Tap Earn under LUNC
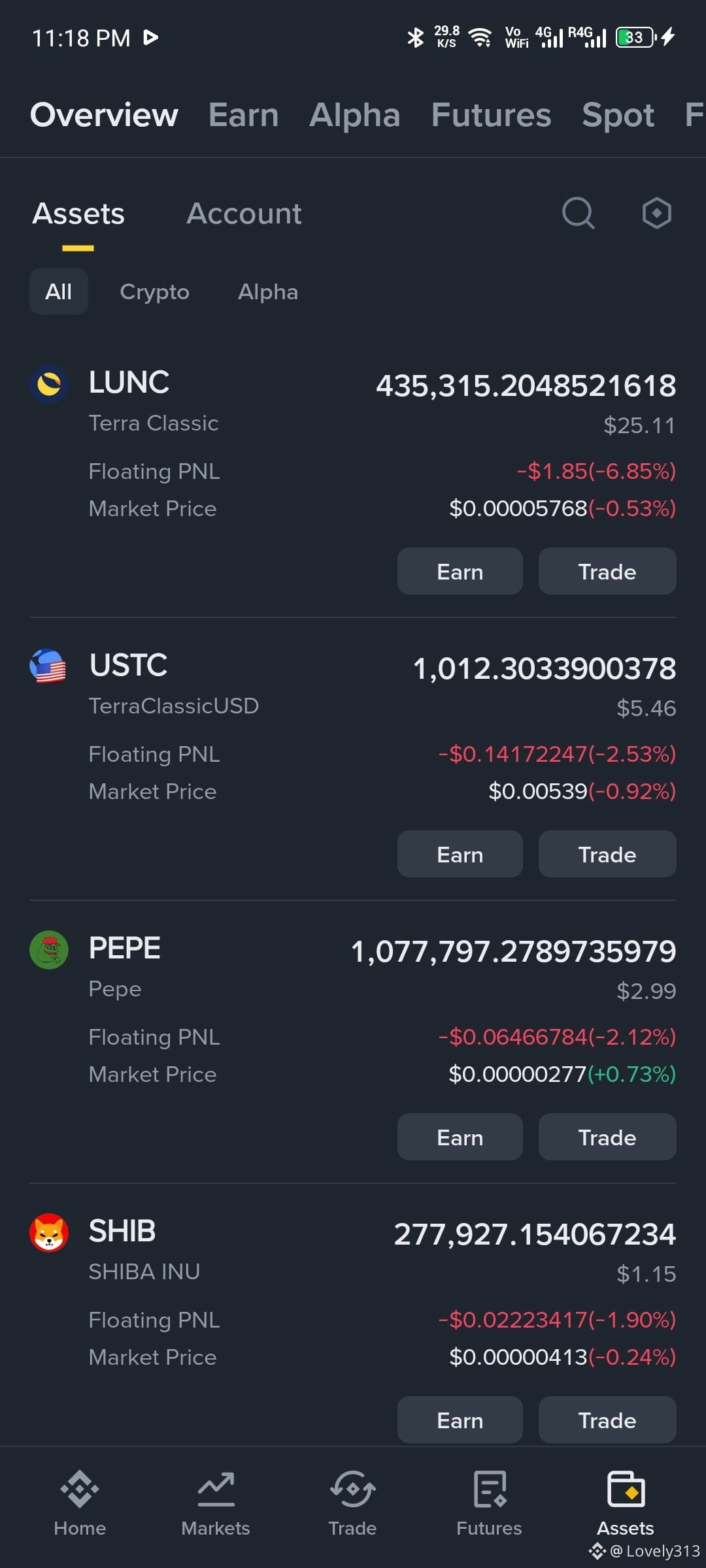The image size is (706, 1568). click(460, 571)
